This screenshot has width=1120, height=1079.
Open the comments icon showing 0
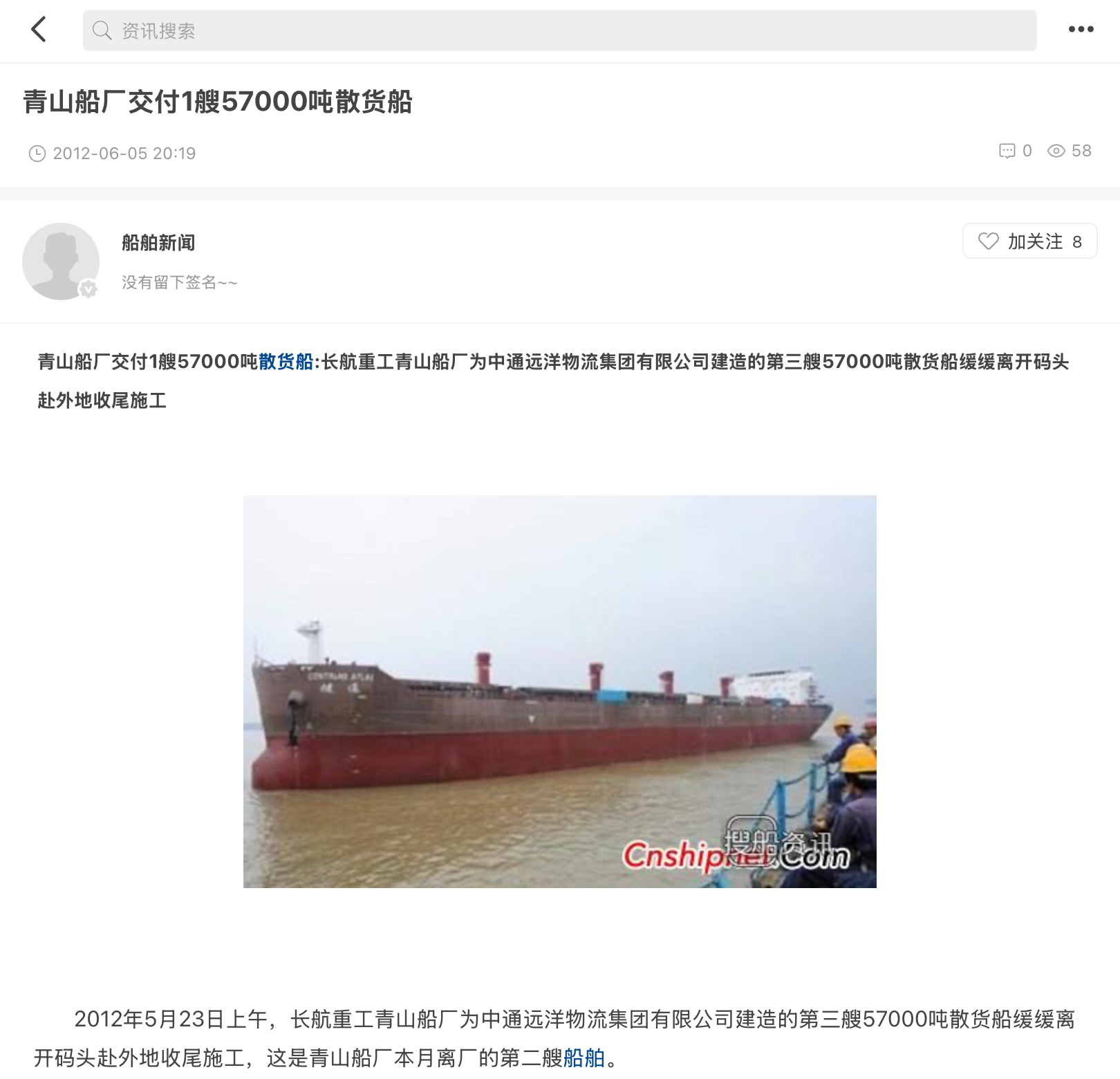point(1007,151)
